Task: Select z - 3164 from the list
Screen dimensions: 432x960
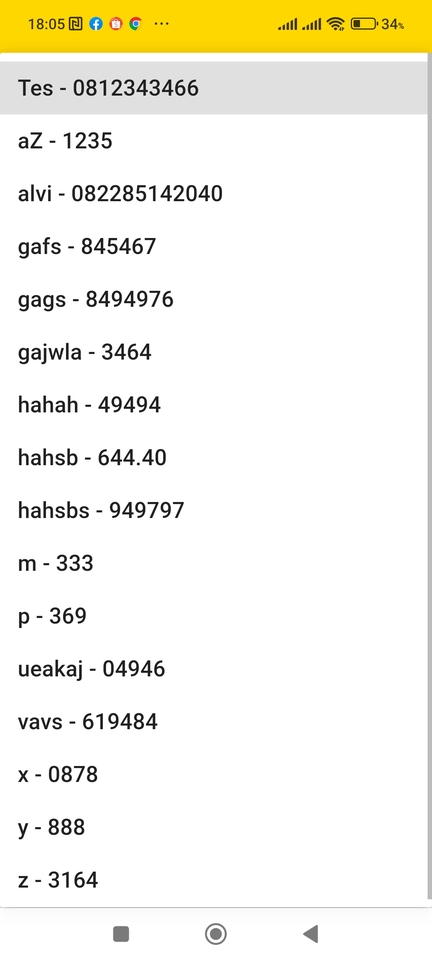Action: click(214, 880)
